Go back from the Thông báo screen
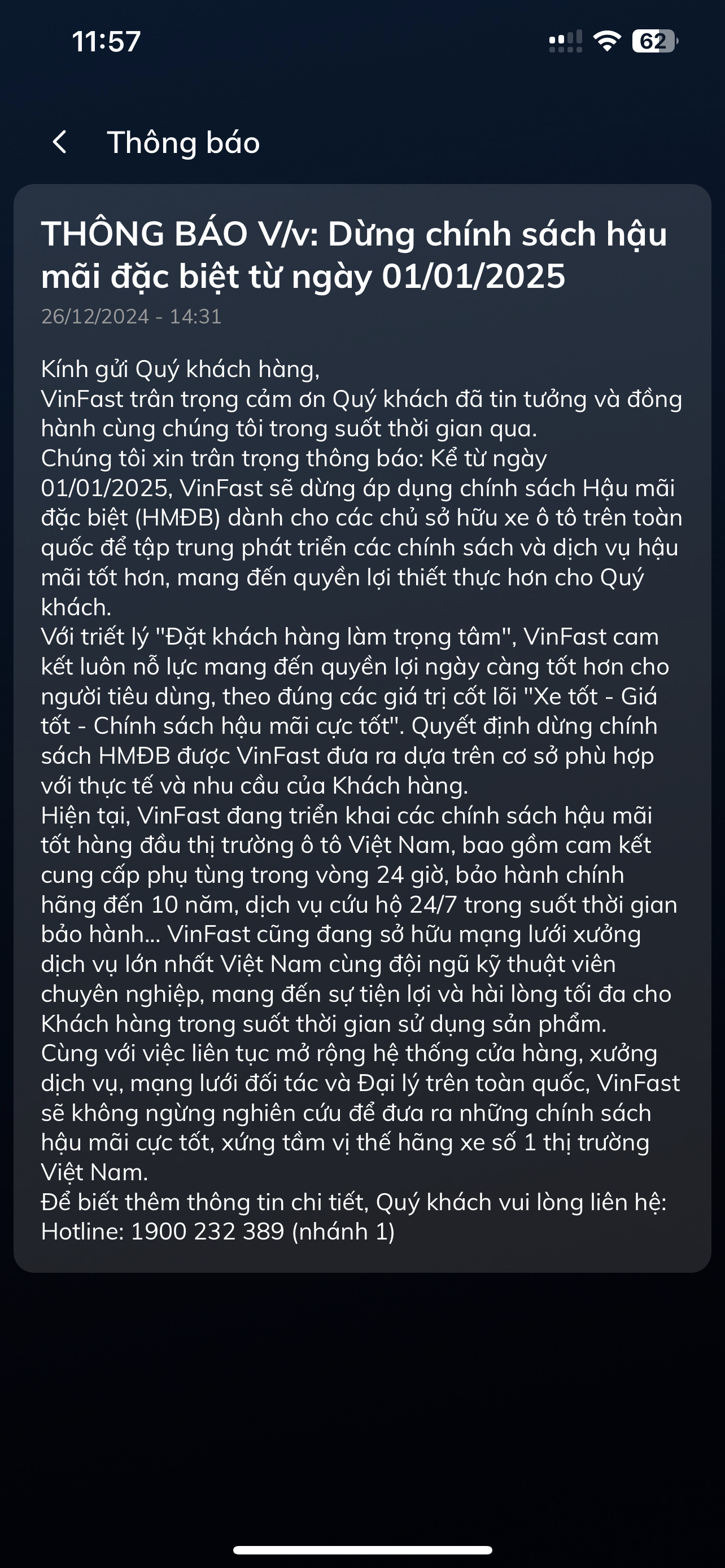This screenshot has width=725, height=1568. 60,142
